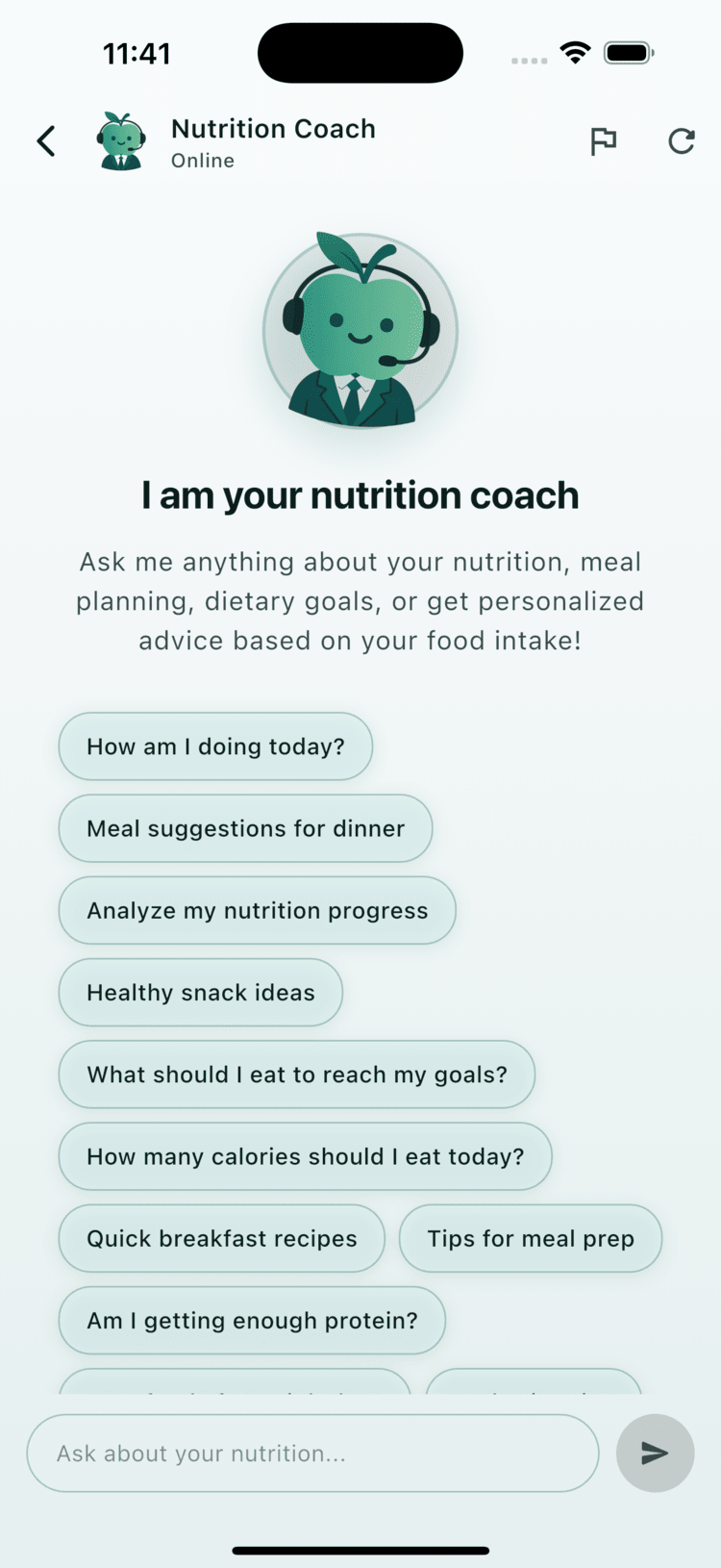Tap the back chevron to exit chat
Viewport: 721px width, 1568px height.
pyautogui.click(x=45, y=140)
